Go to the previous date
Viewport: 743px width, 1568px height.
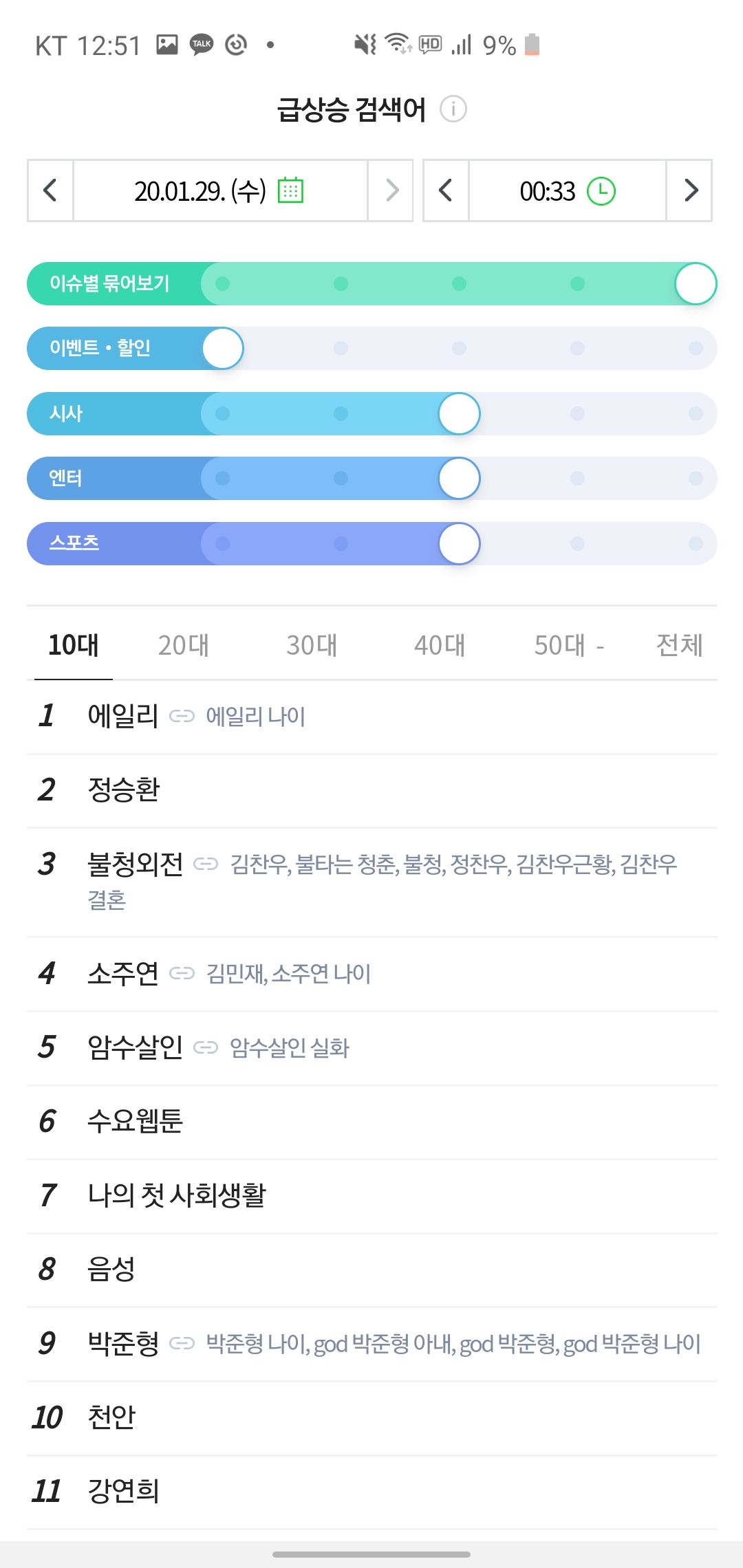pos(50,190)
